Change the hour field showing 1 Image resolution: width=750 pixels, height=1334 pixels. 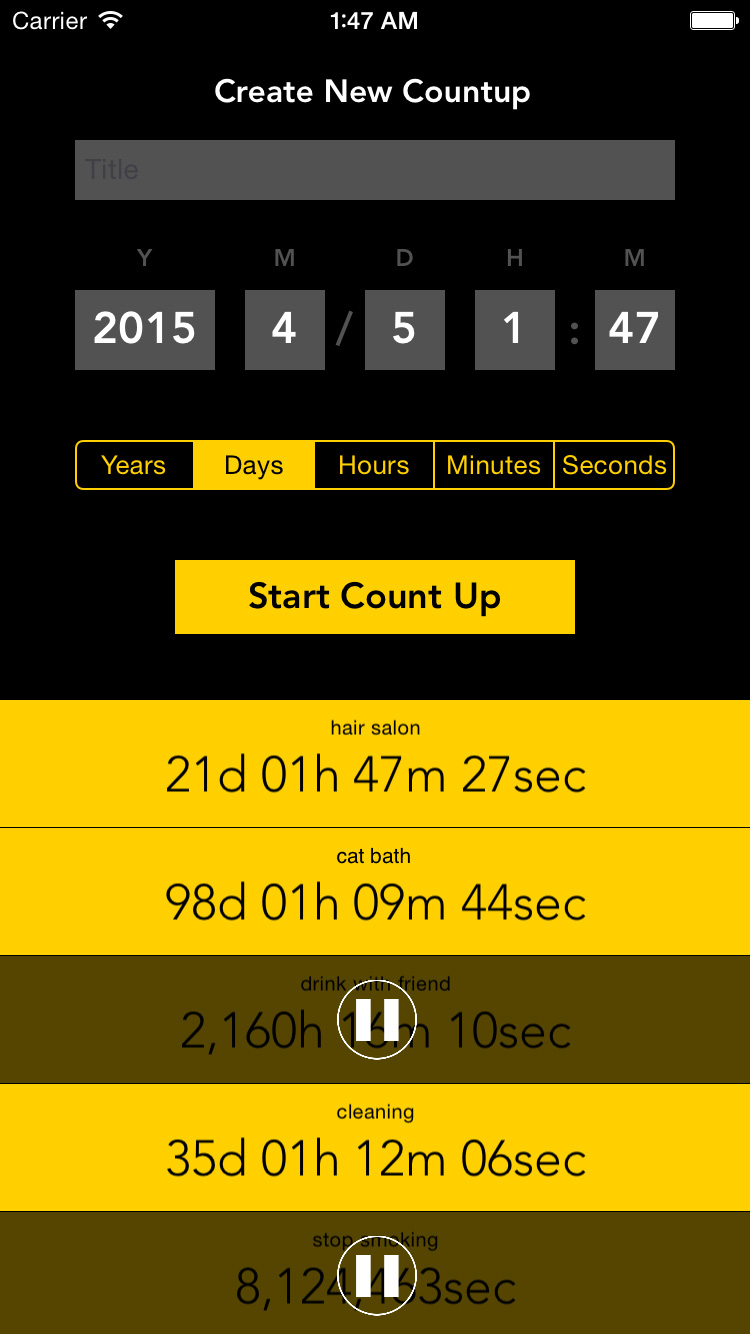pyautogui.click(x=514, y=330)
